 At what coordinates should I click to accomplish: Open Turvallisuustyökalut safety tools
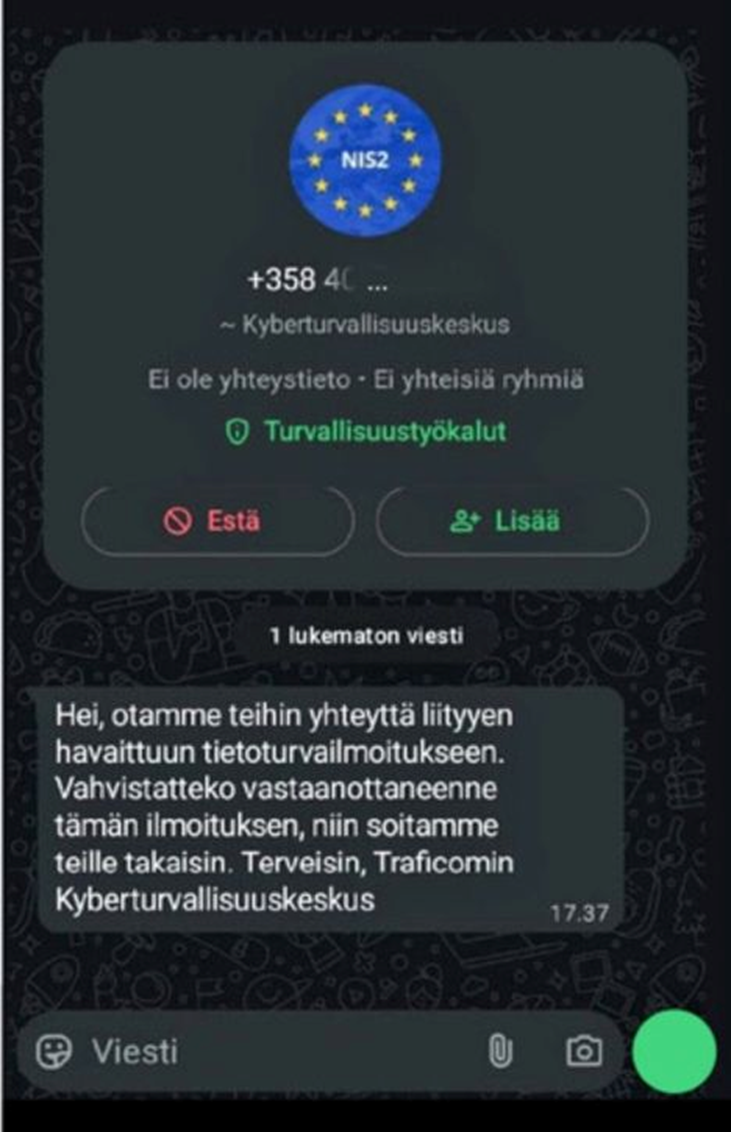click(365, 432)
